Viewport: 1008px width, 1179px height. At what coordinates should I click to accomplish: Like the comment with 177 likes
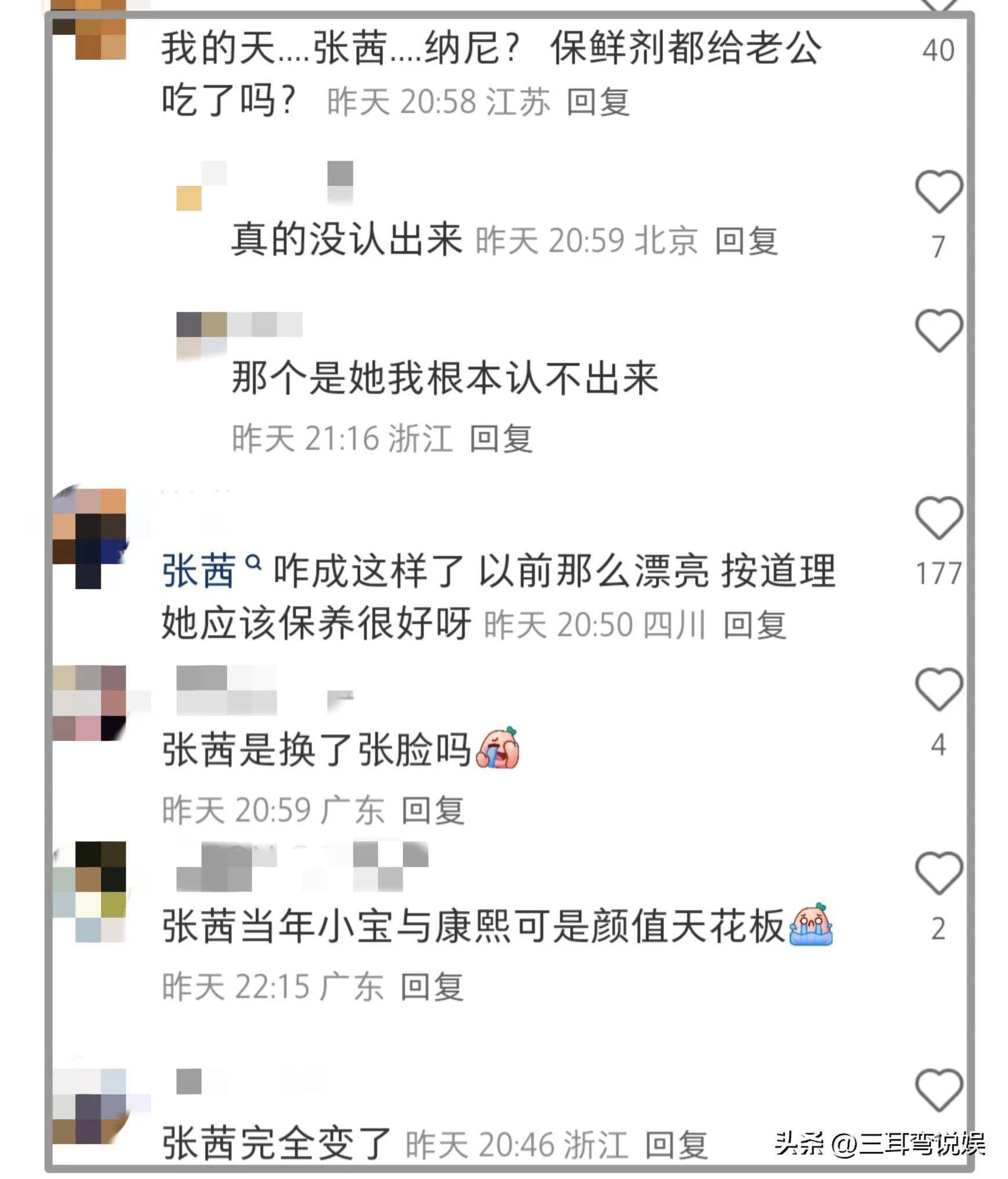click(938, 518)
